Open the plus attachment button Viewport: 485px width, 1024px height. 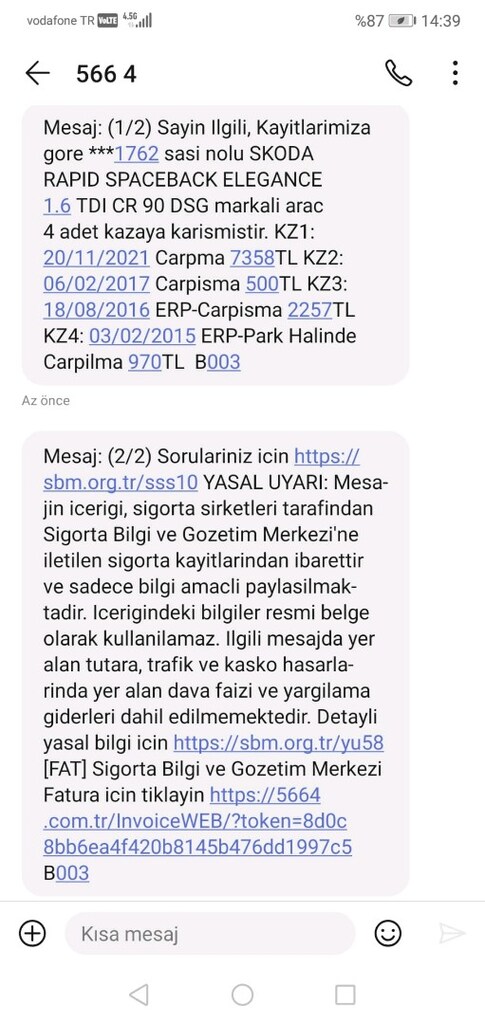tap(32, 934)
